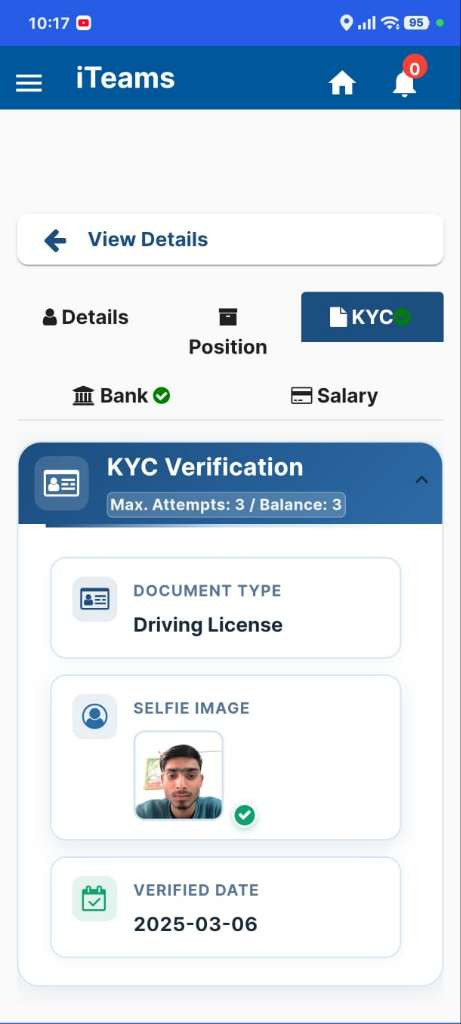View the selfie image thumbnail
The image size is (461, 1024).
point(178,775)
